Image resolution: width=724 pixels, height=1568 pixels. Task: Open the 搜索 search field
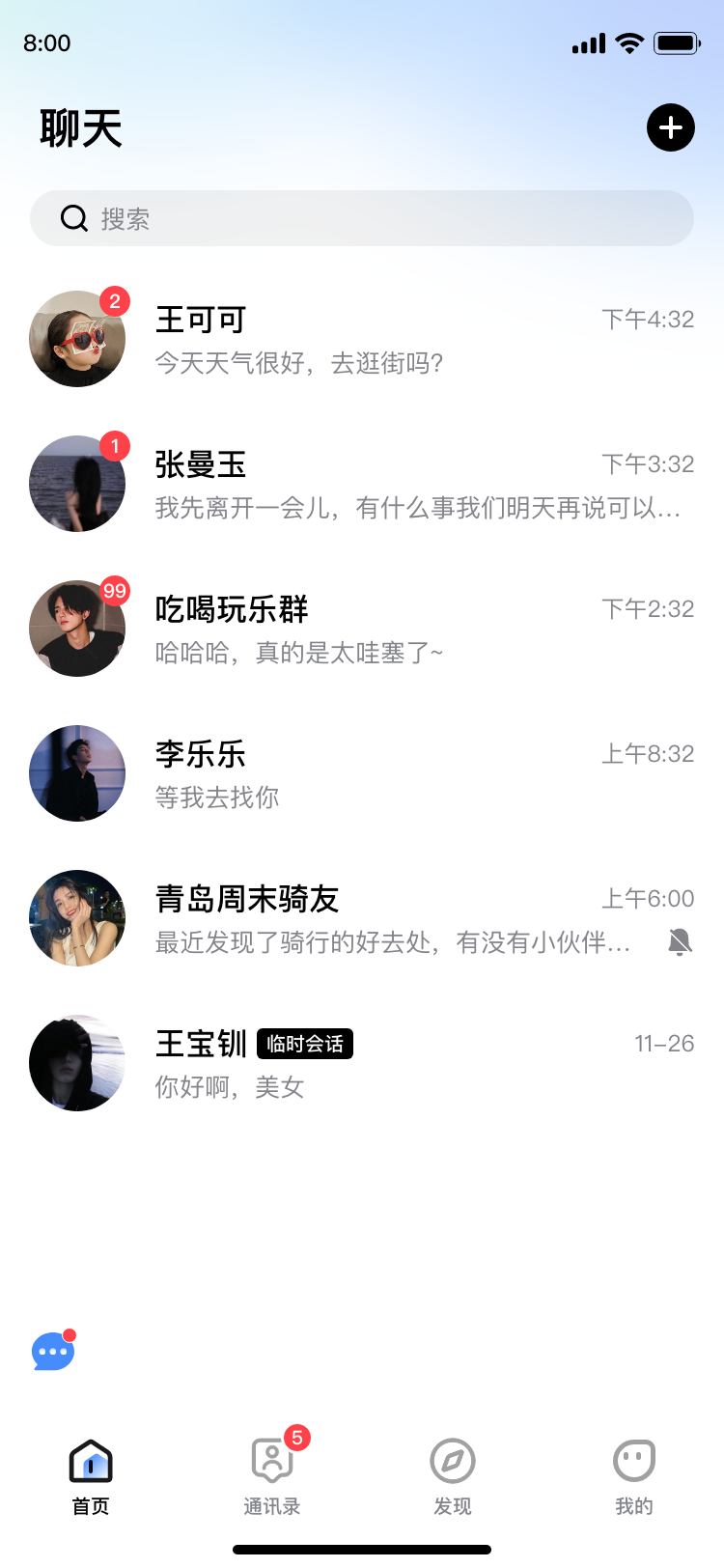(362, 218)
